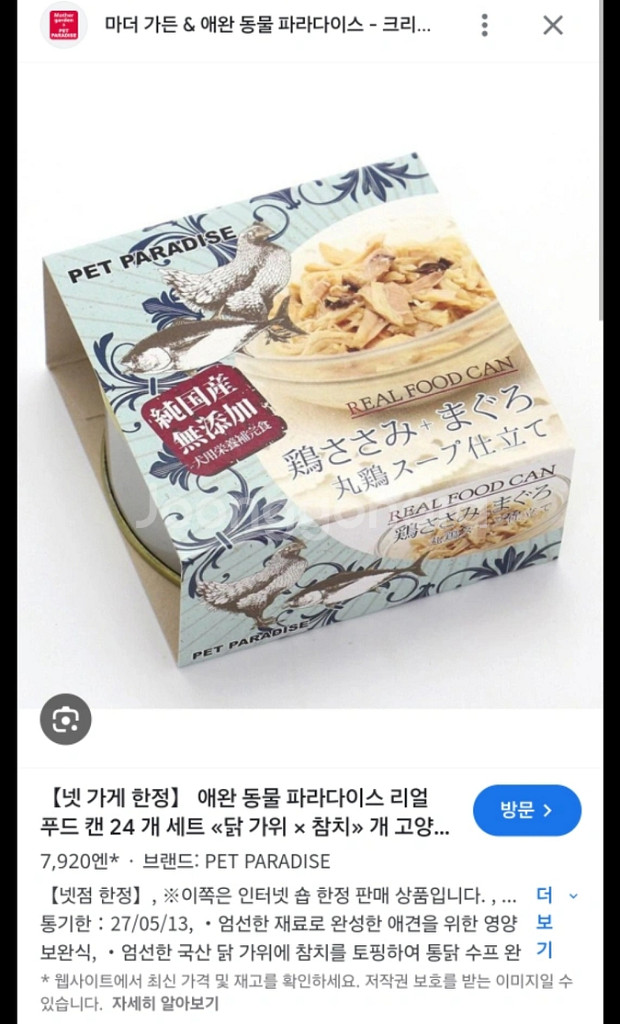Tap the 방문 visit button
This screenshot has width=620, height=1024.
[527, 810]
